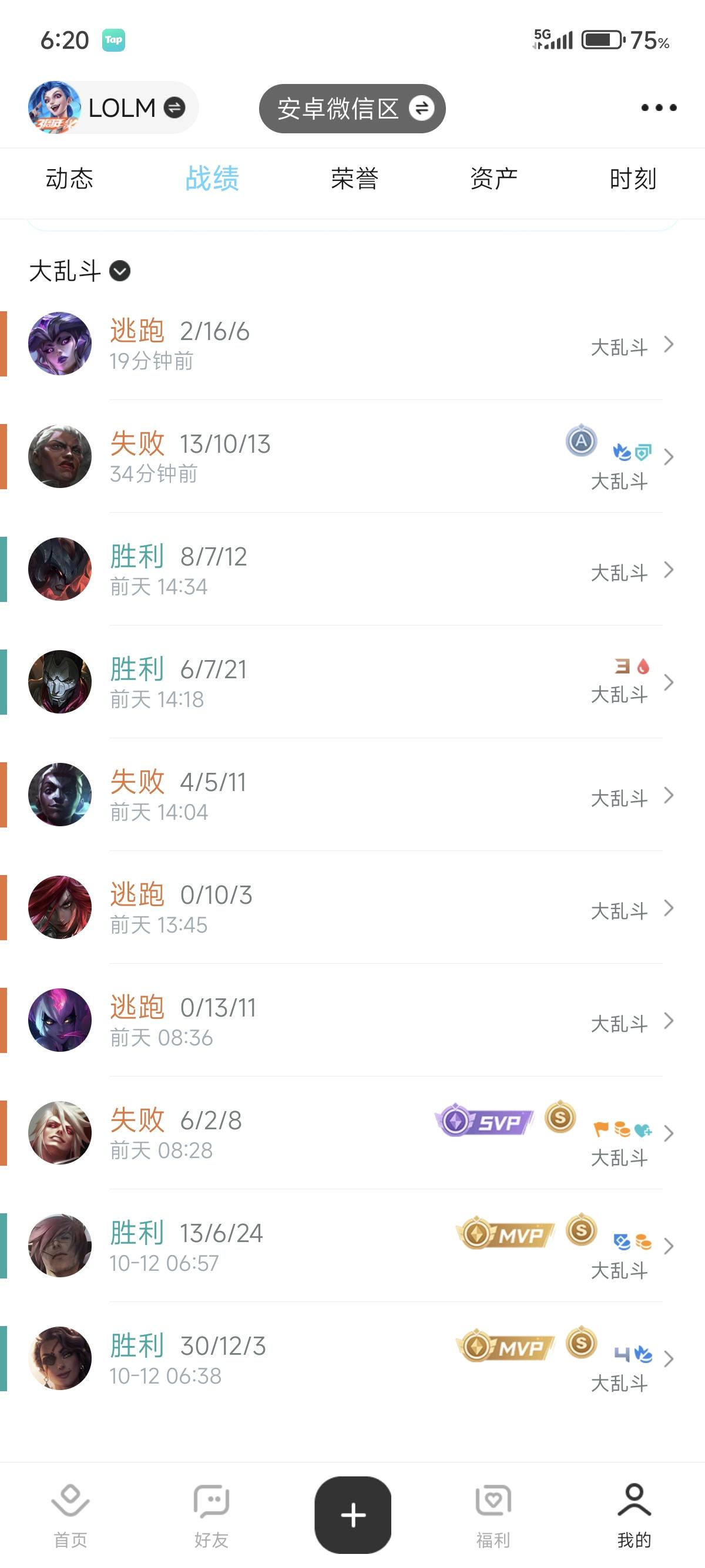Switch to the 动态 tab
The width and height of the screenshot is (705, 1568).
pos(69,179)
